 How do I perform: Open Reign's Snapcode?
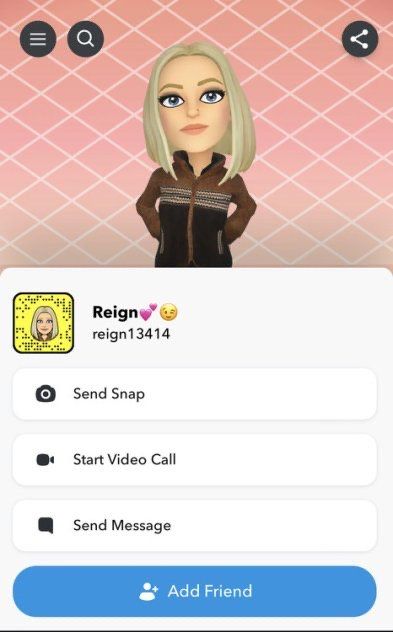[x=44, y=323]
